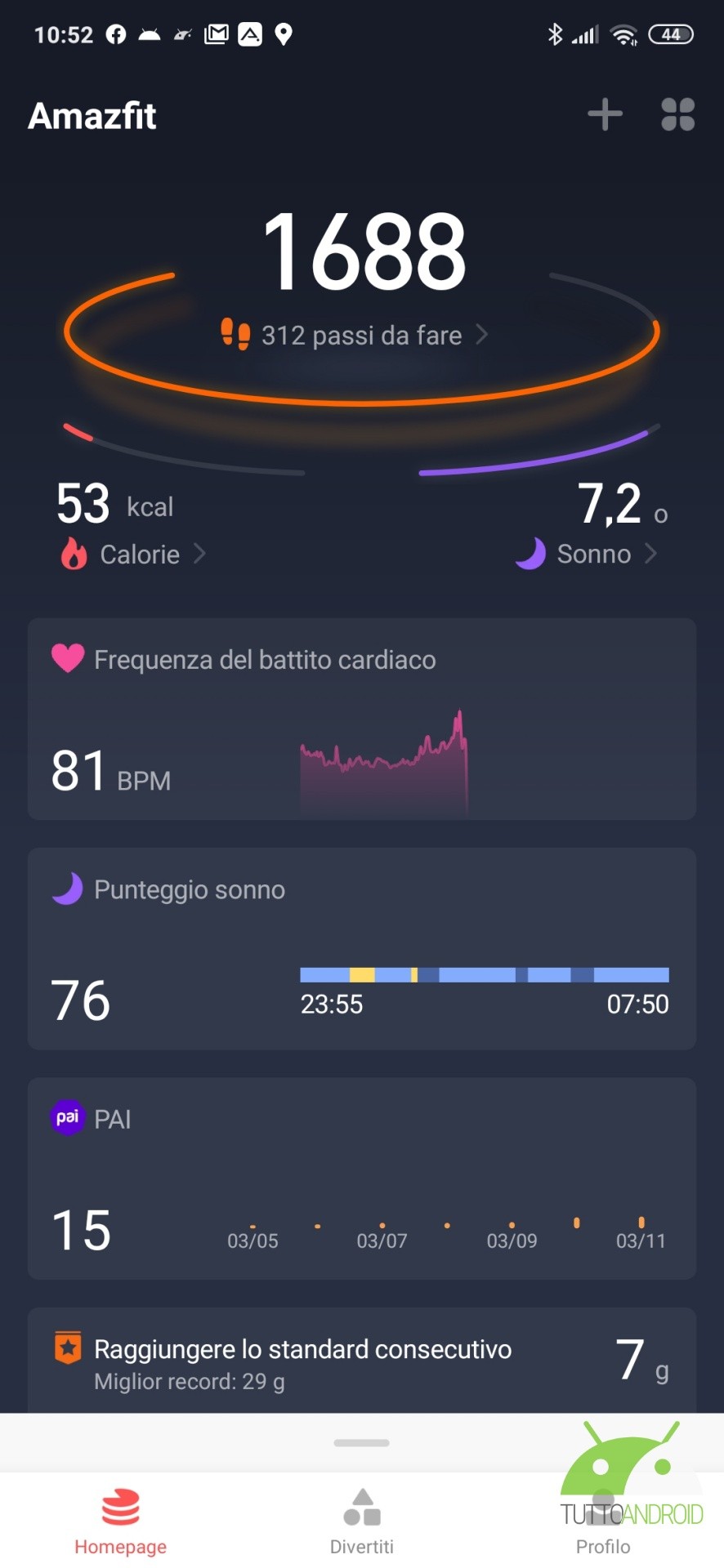Open Punteggio sonno card
The width and height of the screenshot is (724, 1568).
361,948
